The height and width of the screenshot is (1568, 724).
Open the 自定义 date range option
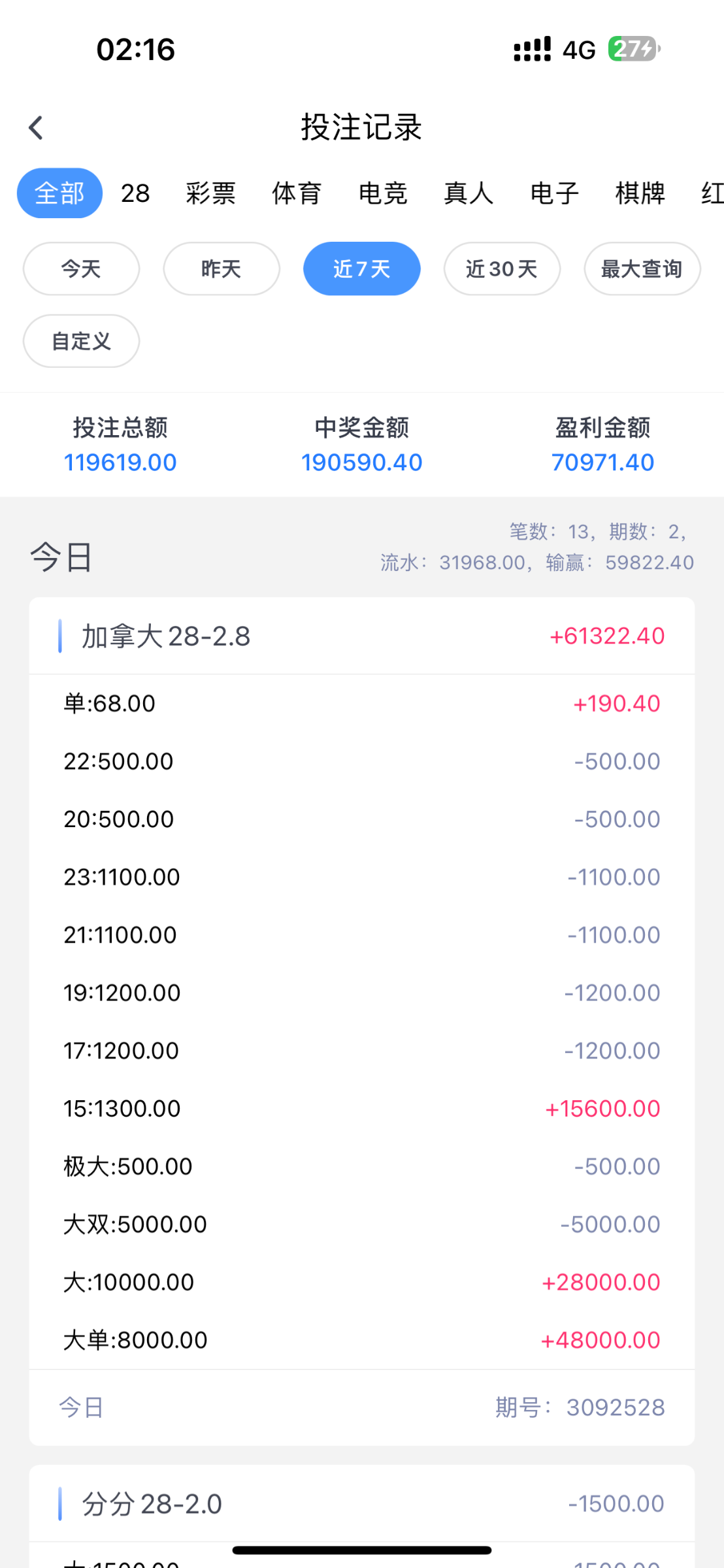[x=81, y=341]
